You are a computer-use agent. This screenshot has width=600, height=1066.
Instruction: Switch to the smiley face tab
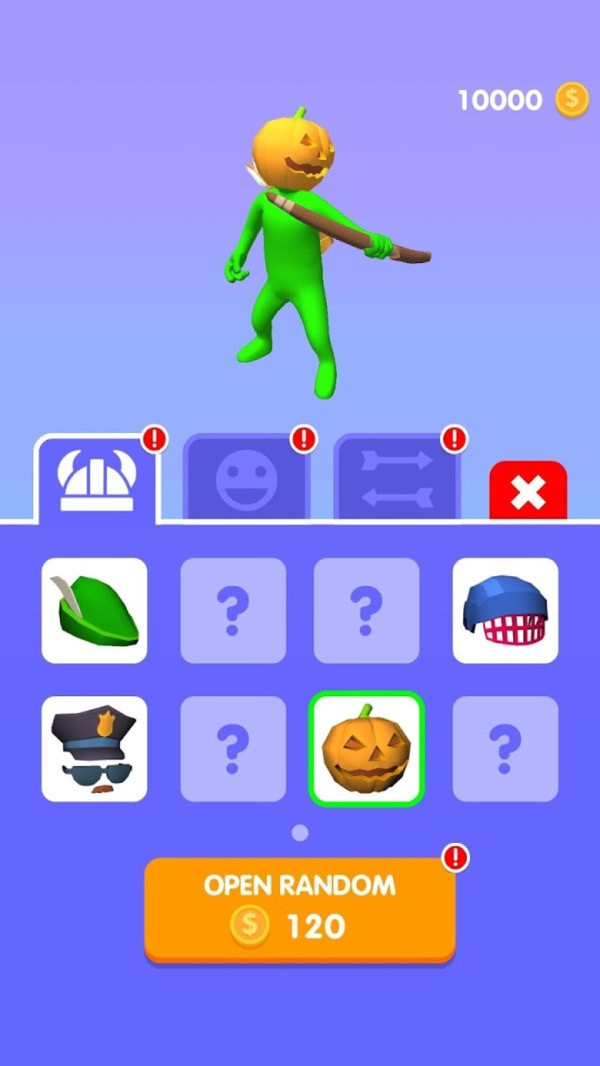click(246, 479)
